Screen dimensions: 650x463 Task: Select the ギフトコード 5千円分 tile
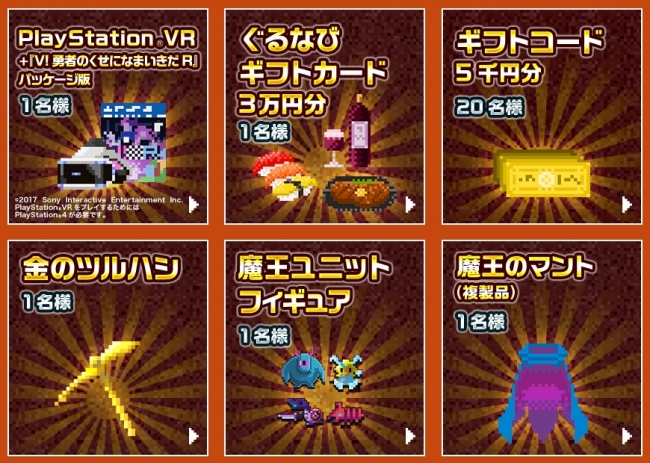[x=541, y=118]
